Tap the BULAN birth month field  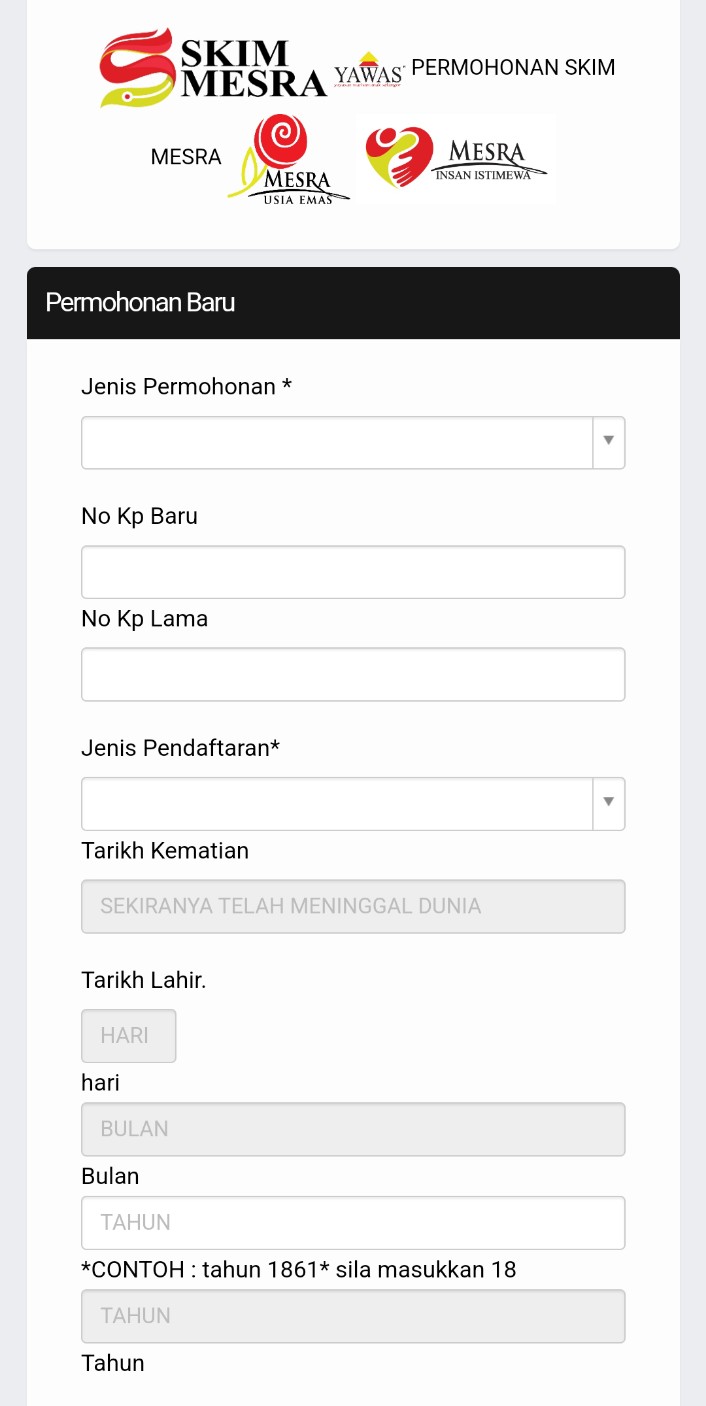click(353, 1129)
